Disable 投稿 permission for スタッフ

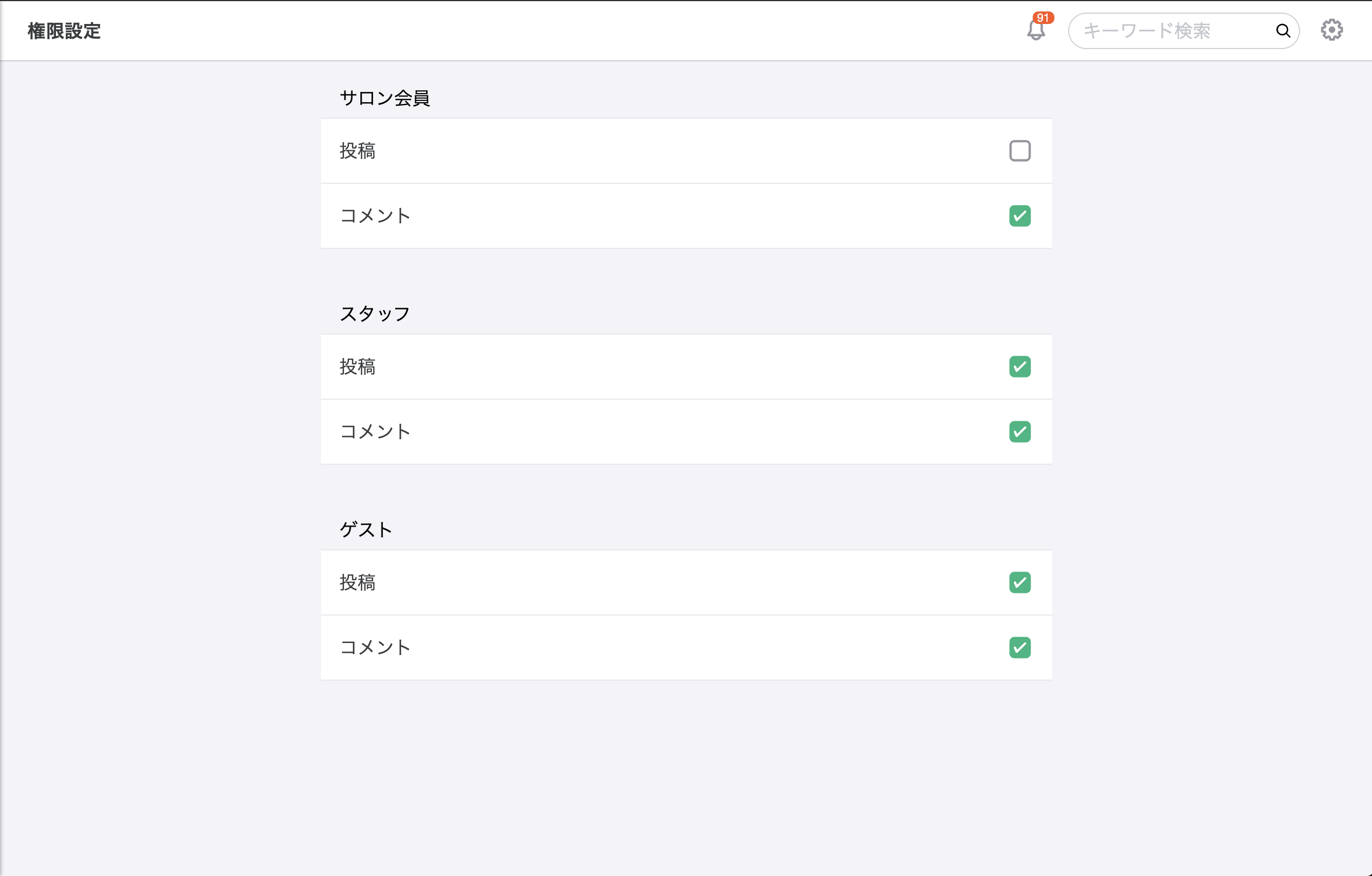point(1020,367)
